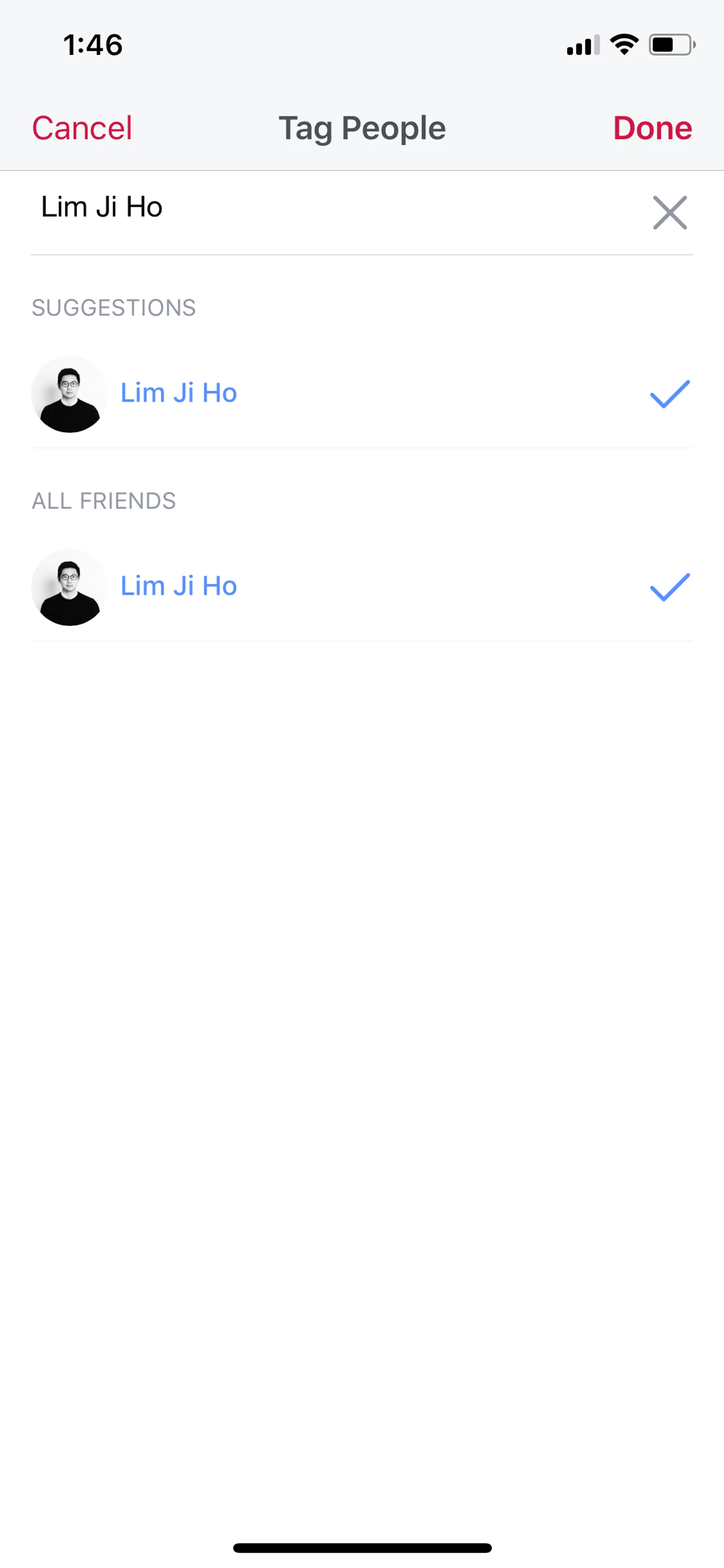Confirm tags with Done
The width and height of the screenshot is (724, 1568).
click(x=652, y=128)
